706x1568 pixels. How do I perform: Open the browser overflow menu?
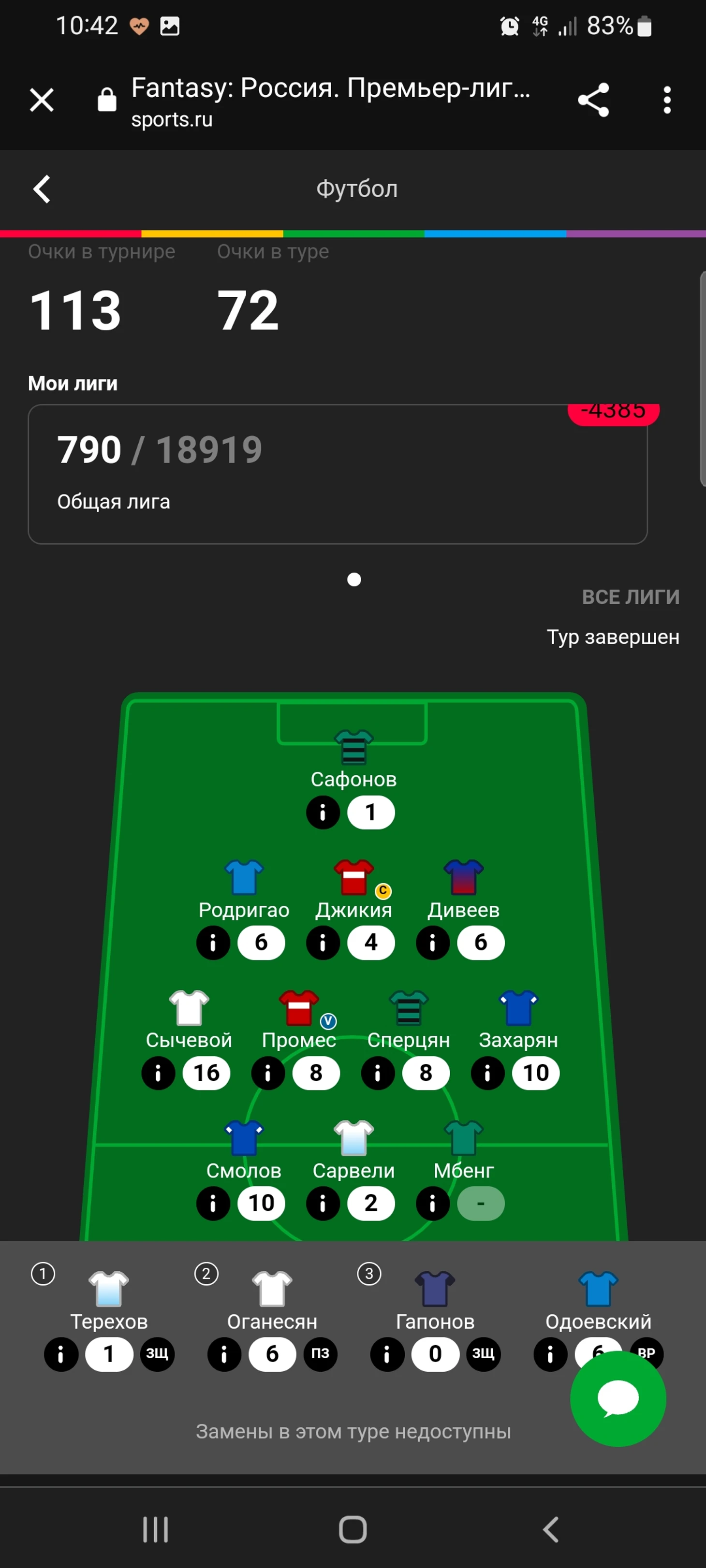point(667,100)
